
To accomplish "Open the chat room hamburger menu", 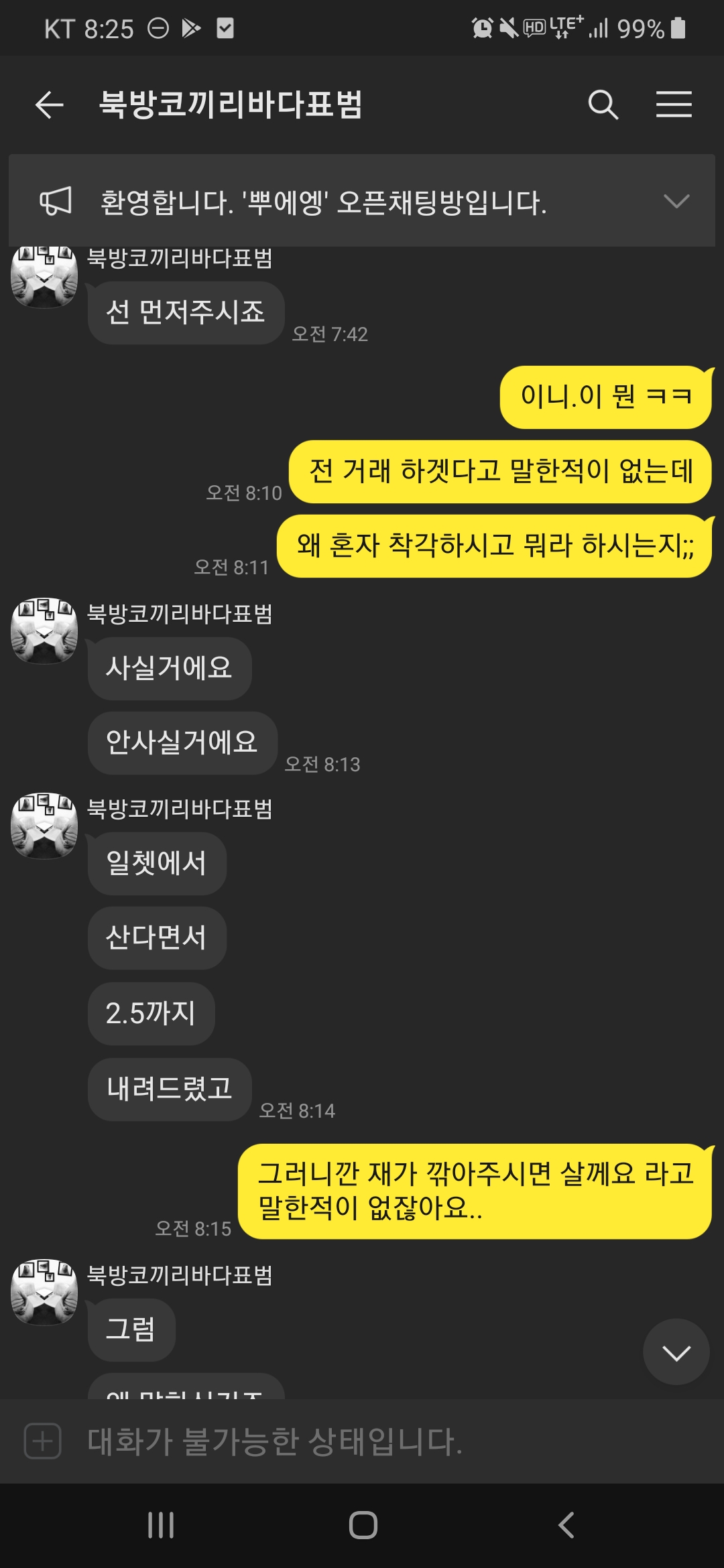I will (674, 105).
